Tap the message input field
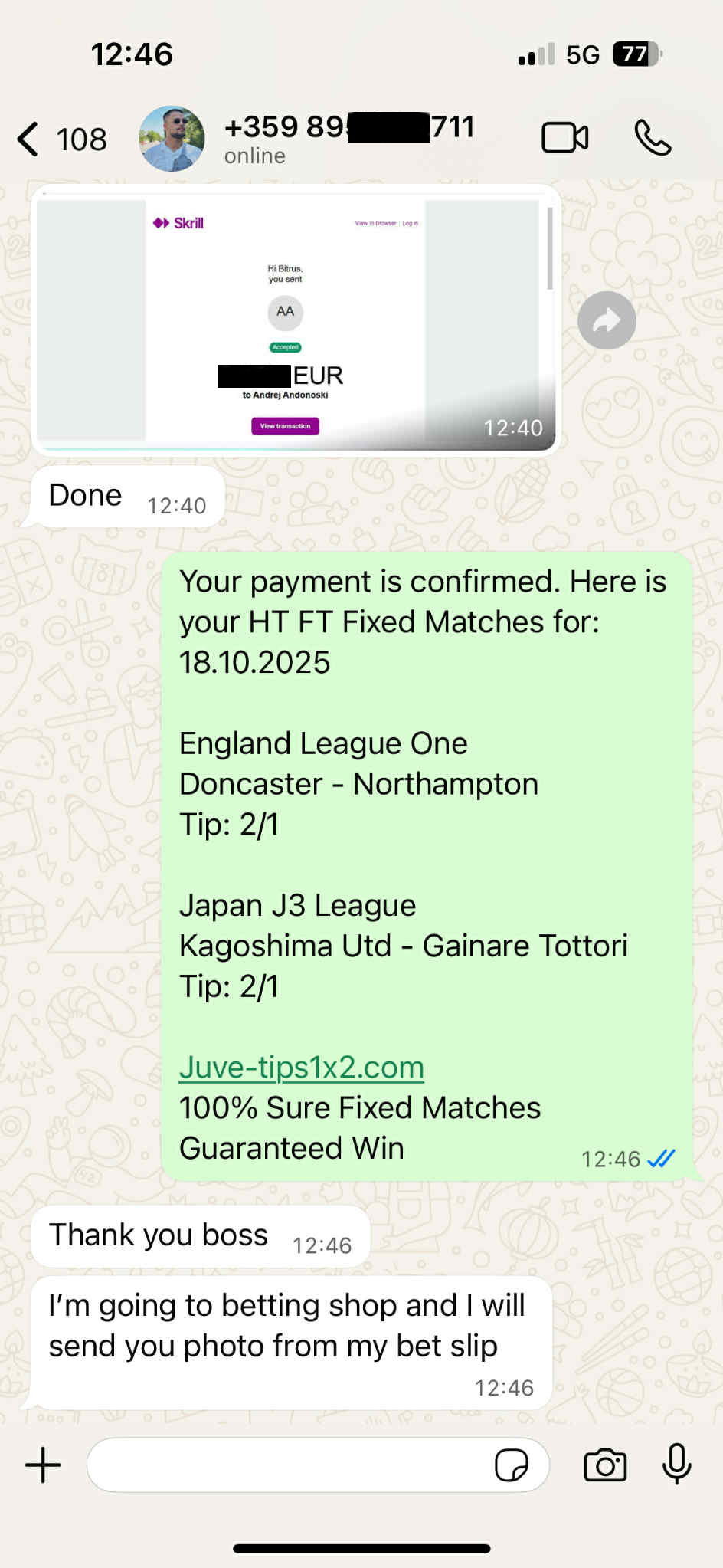Image resolution: width=723 pixels, height=1568 pixels. point(291,1465)
